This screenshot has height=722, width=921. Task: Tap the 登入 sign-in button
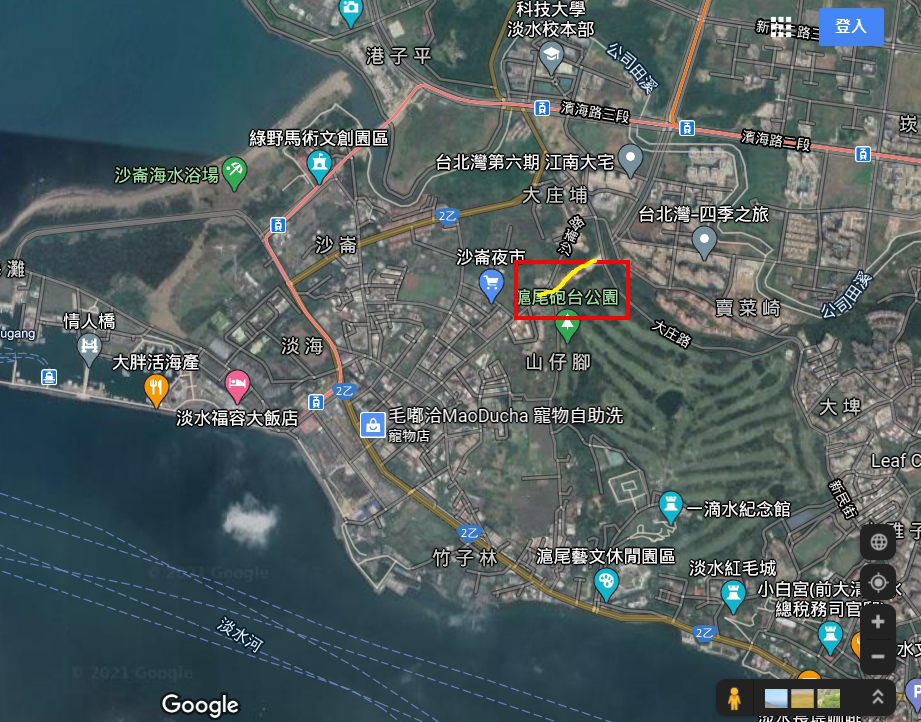point(850,27)
